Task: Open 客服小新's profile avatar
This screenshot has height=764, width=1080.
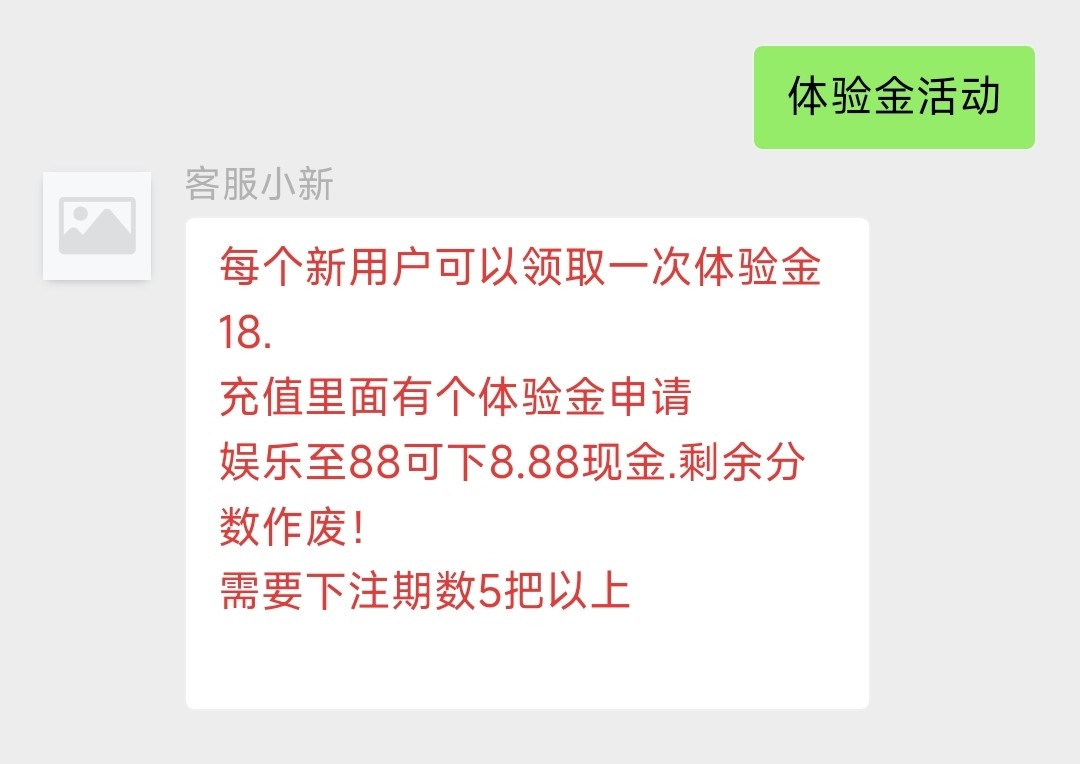Action: pos(97,226)
